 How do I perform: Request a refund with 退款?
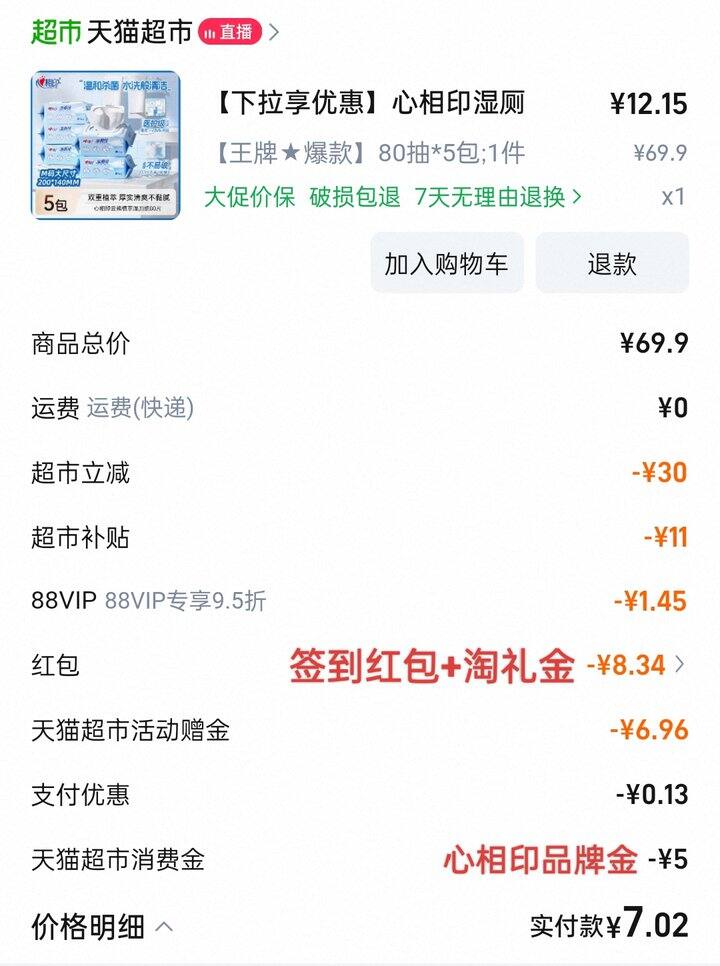[x=612, y=263]
